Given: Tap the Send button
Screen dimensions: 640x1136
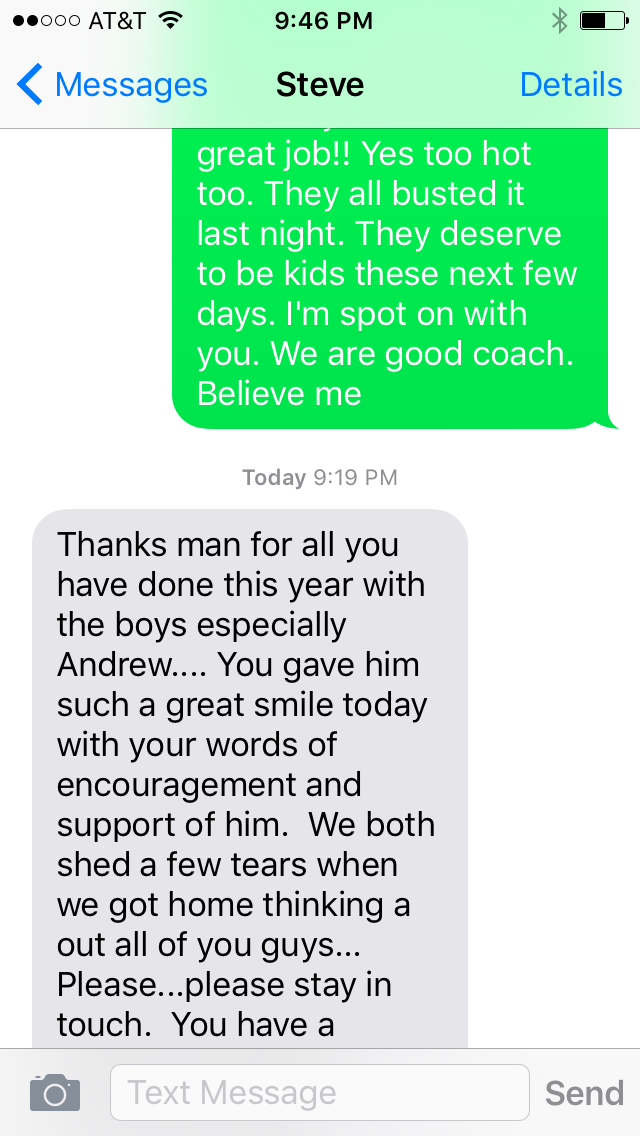Looking at the screenshot, I should coord(584,1093).
